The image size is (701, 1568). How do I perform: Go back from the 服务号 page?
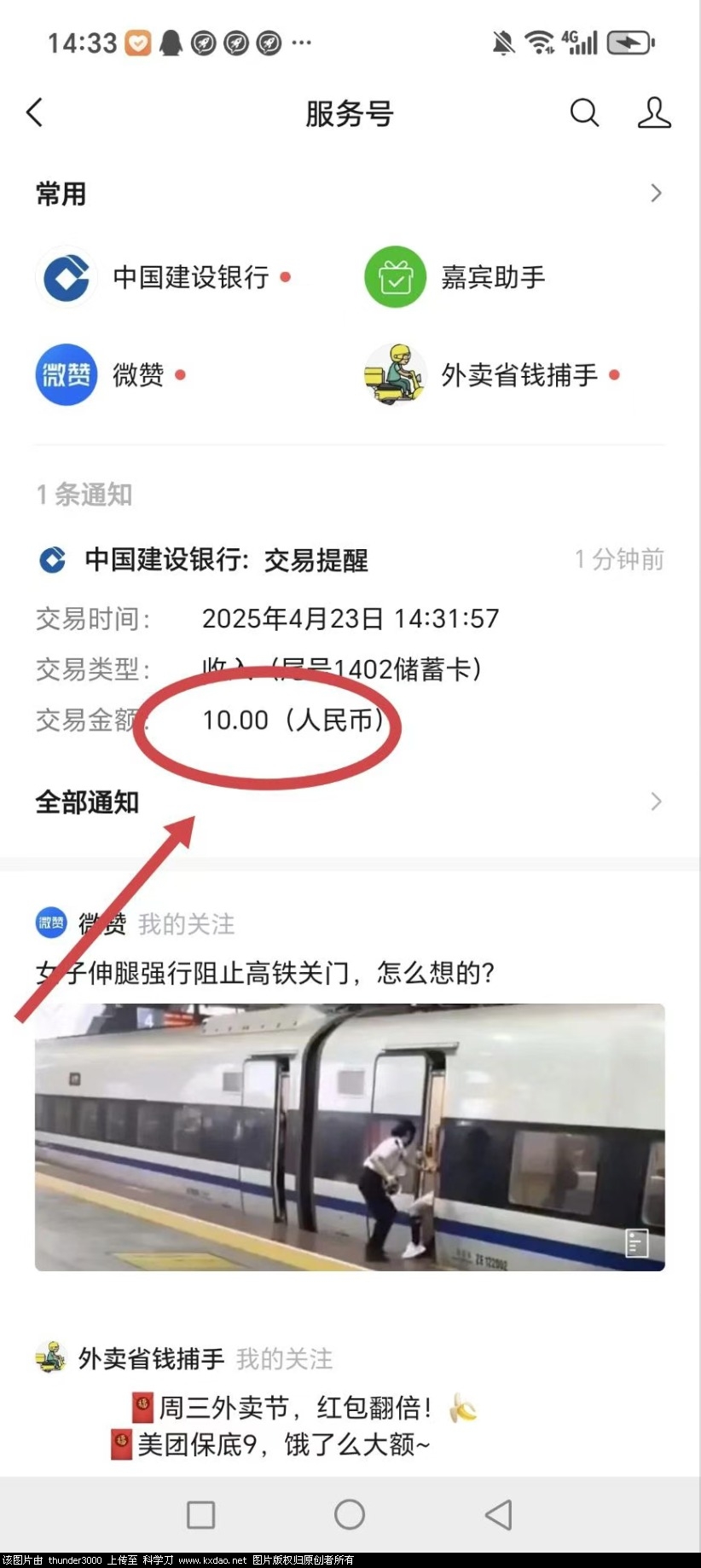[35, 113]
